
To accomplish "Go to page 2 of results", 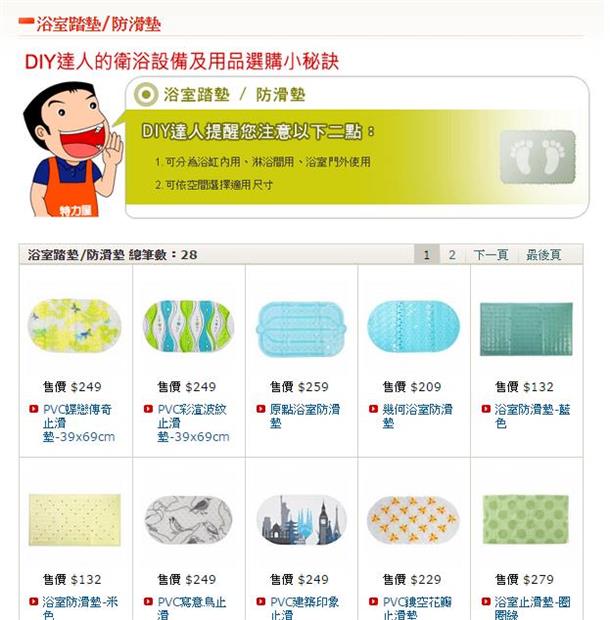I will click(x=451, y=255).
